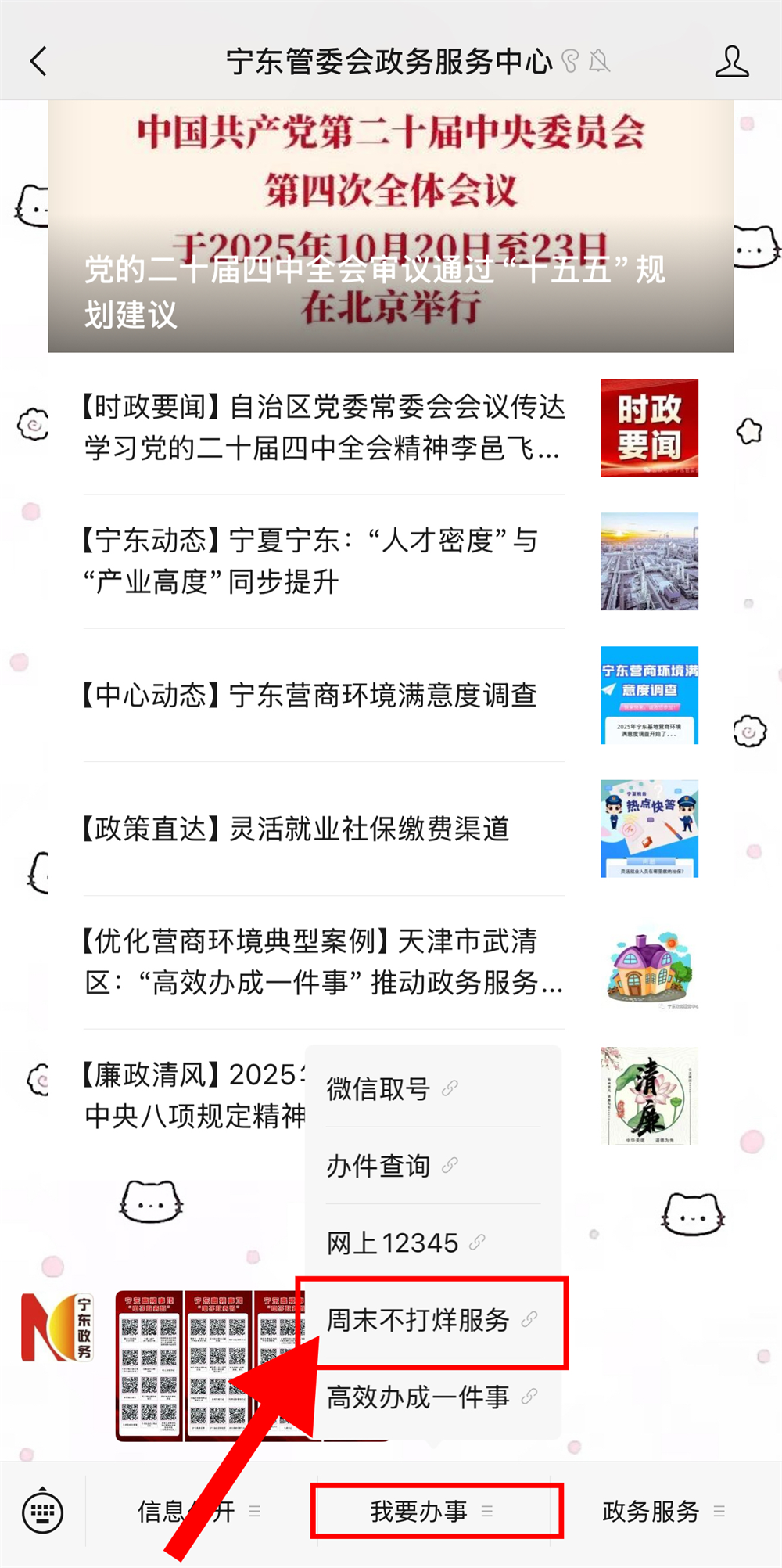This screenshot has height=1568, width=782.
Task: Switch to keyboard input mode
Action: tap(43, 1512)
